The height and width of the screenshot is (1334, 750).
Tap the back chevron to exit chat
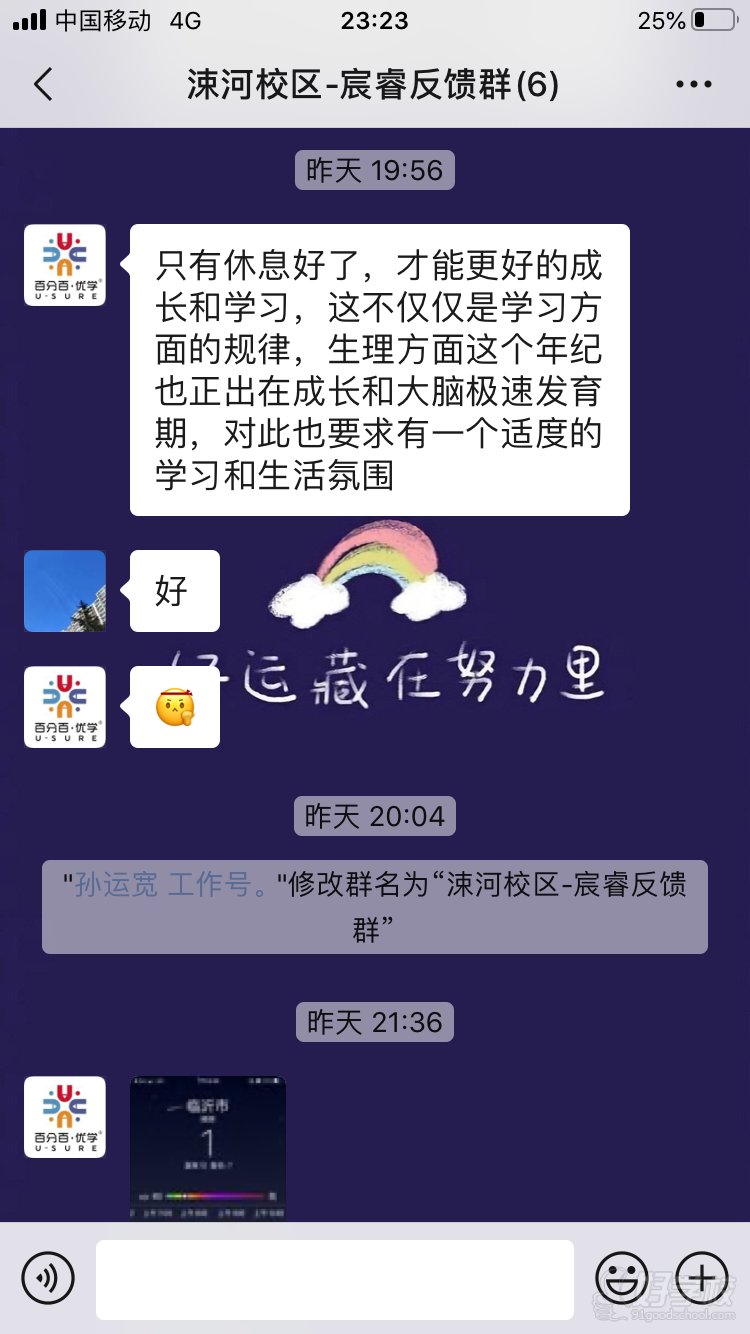click(38, 85)
